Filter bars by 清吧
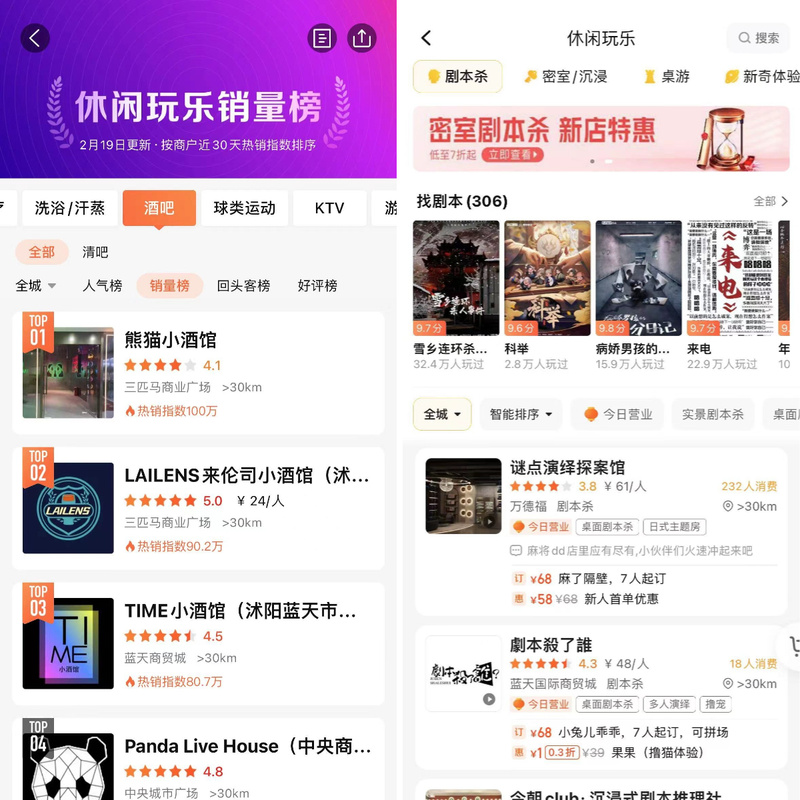Viewport: 800px width, 800px height. tap(95, 252)
